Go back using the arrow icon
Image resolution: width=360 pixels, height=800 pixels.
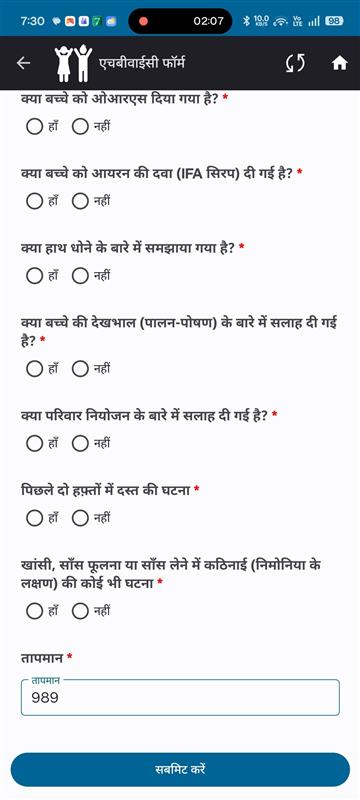[23, 63]
